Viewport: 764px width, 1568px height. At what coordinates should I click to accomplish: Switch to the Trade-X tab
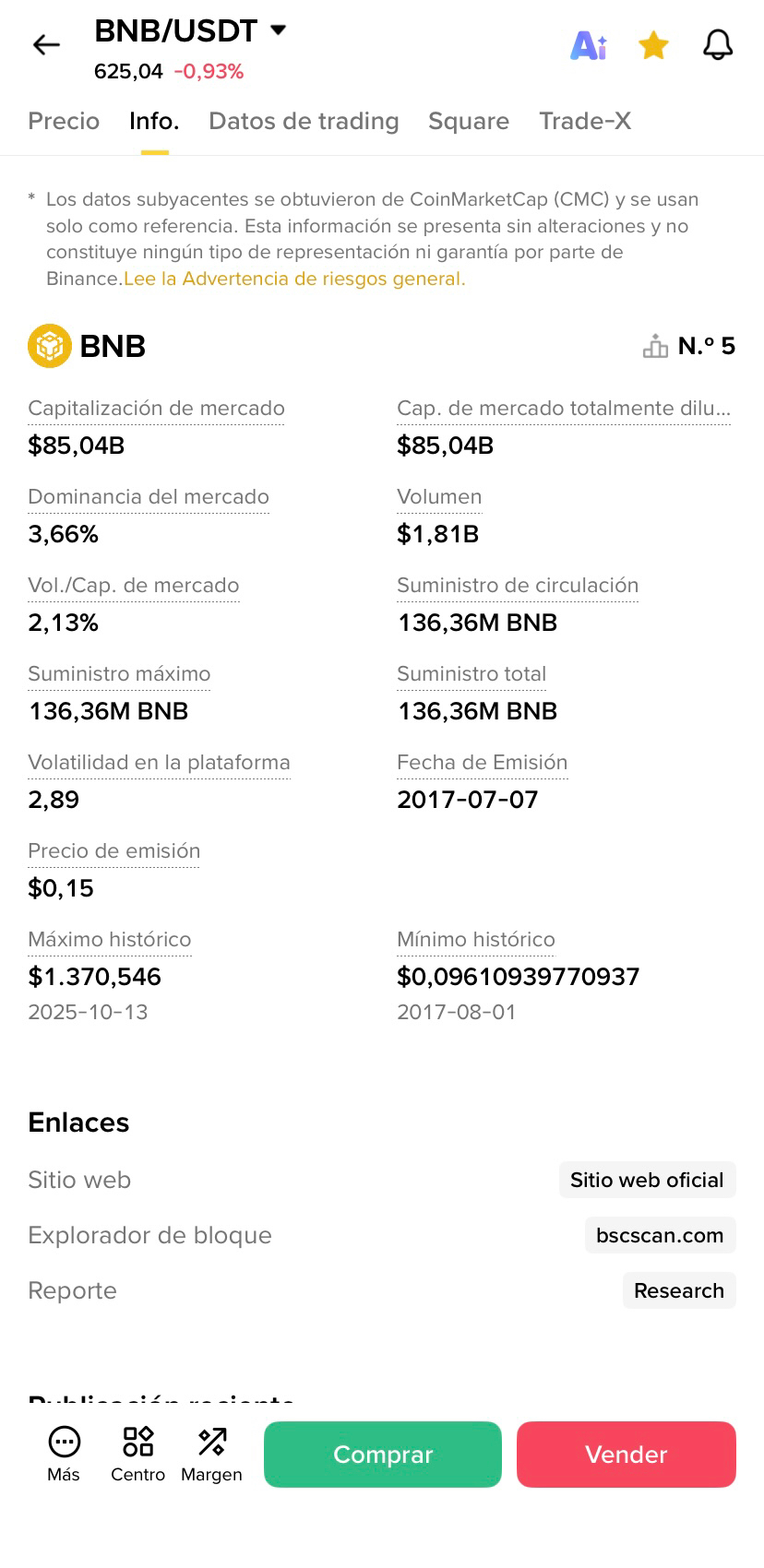point(585,121)
